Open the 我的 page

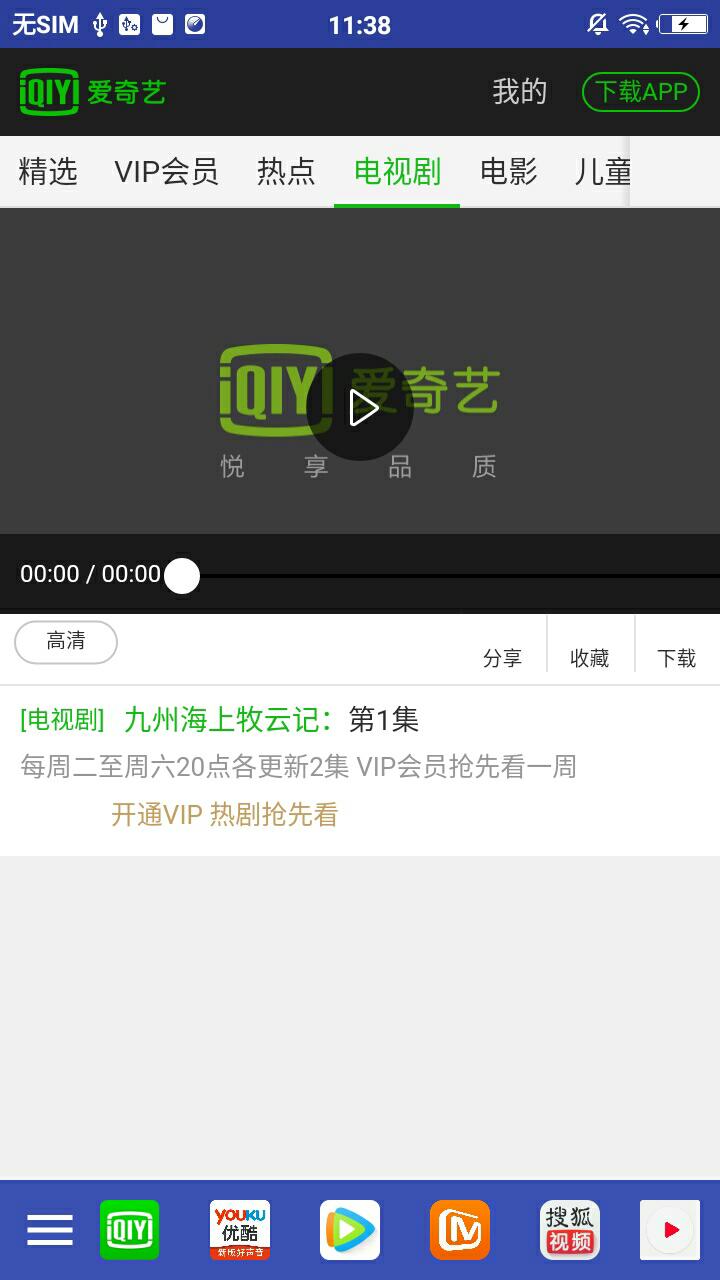pyautogui.click(x=519, y=92)
